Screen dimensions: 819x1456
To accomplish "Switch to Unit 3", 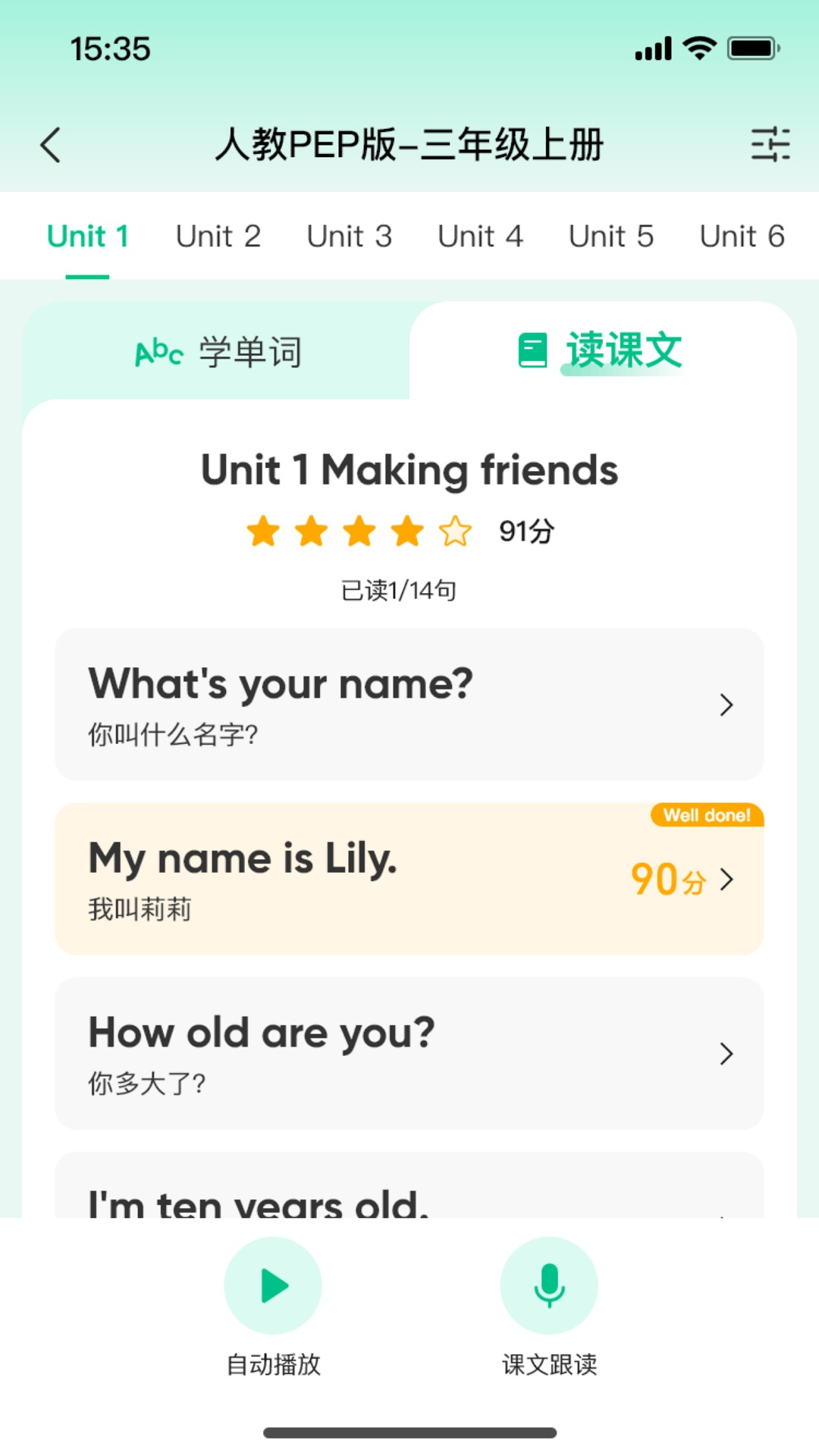I will pyautogui.click(x=350, y=236).
